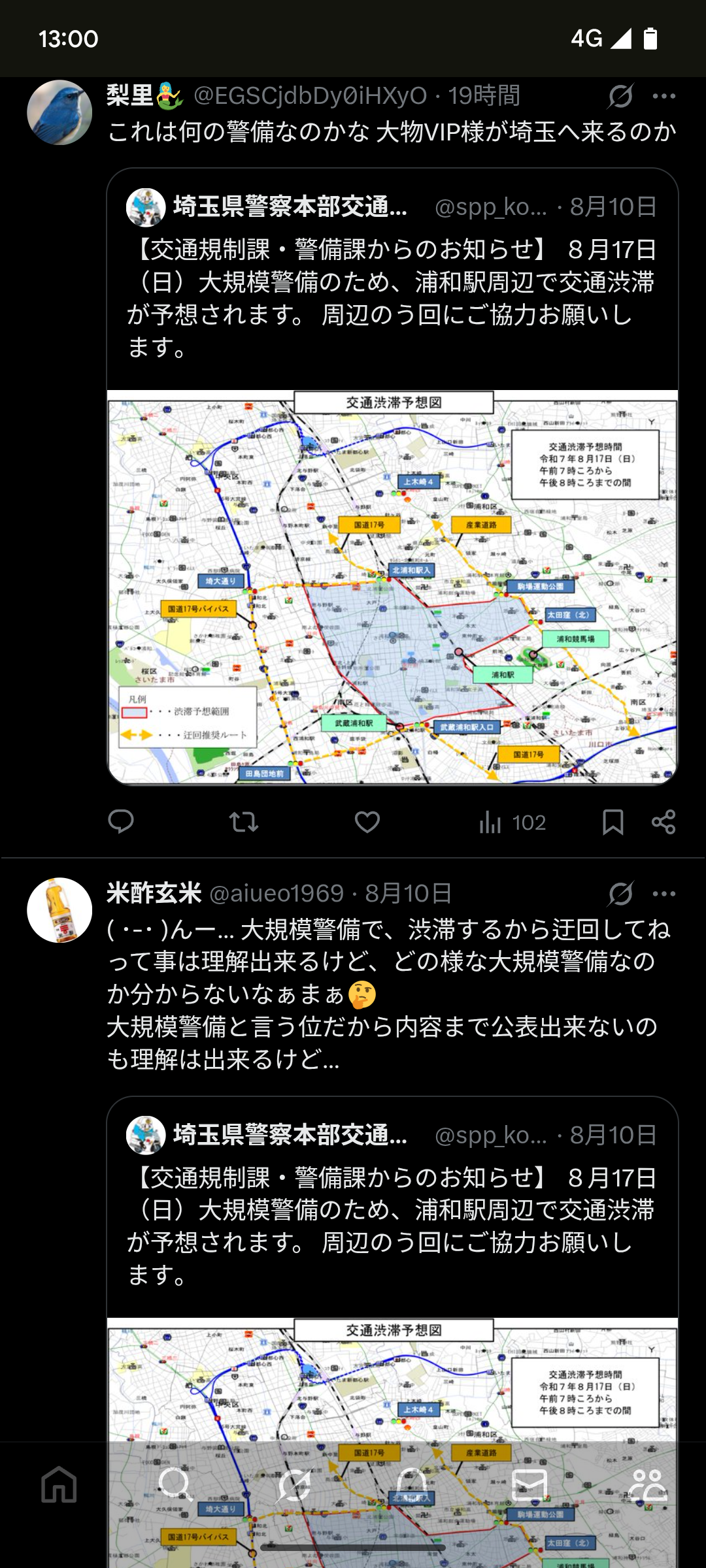
Task: Switch to the Communities tab
Action: tap(647, 1484)
